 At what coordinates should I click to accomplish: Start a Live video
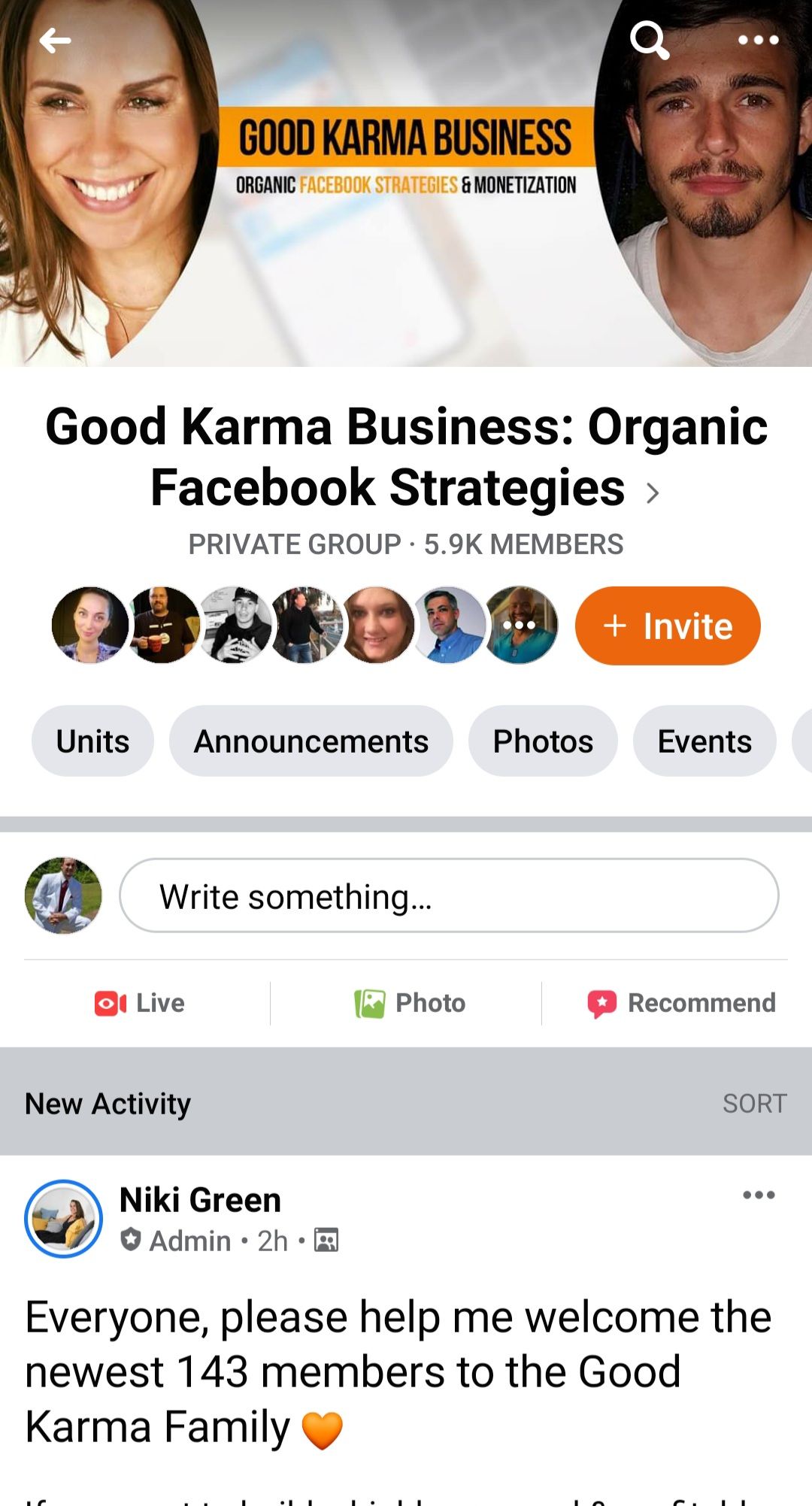click(x=140, y=1003)
